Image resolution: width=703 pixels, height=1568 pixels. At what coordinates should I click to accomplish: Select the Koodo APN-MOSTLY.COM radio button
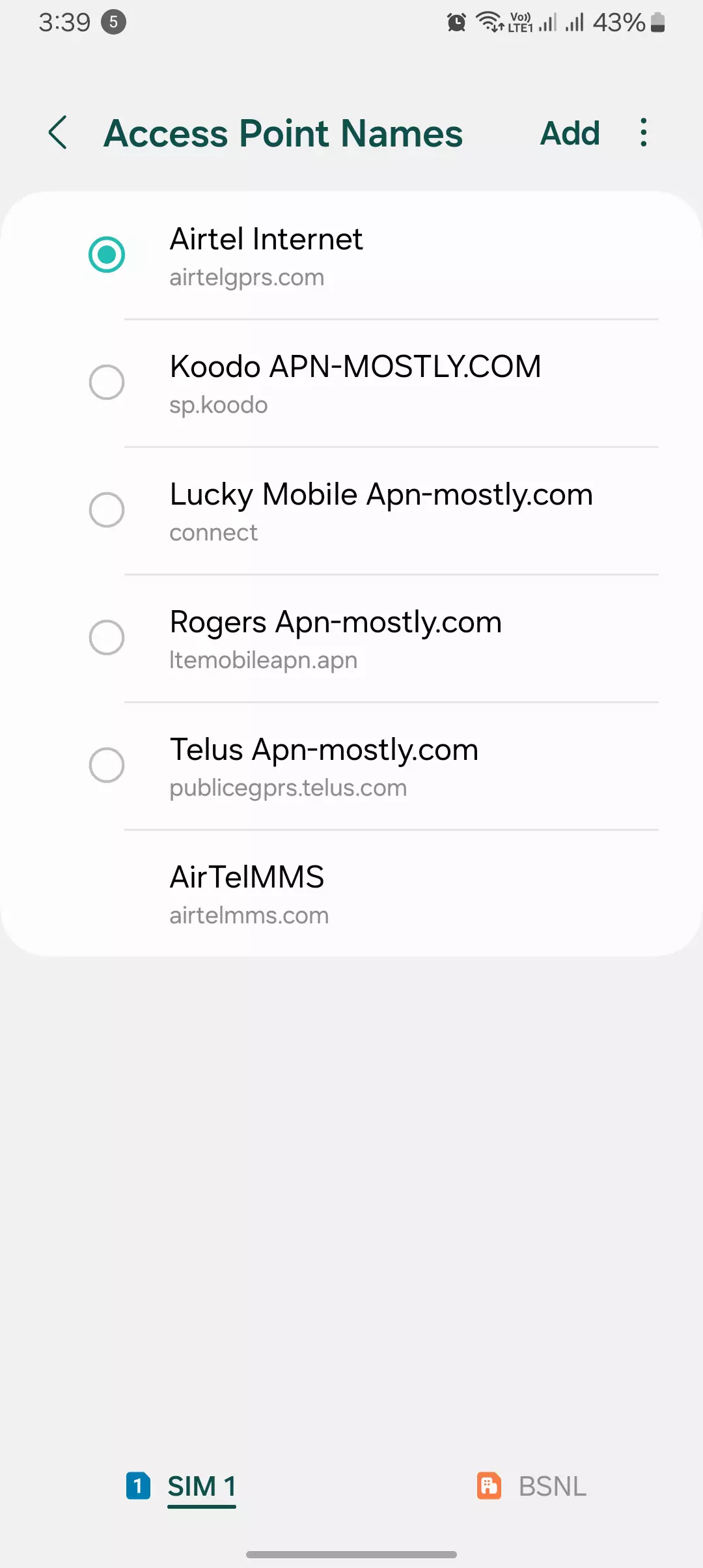pyautogui.click(x=107, y=383)
